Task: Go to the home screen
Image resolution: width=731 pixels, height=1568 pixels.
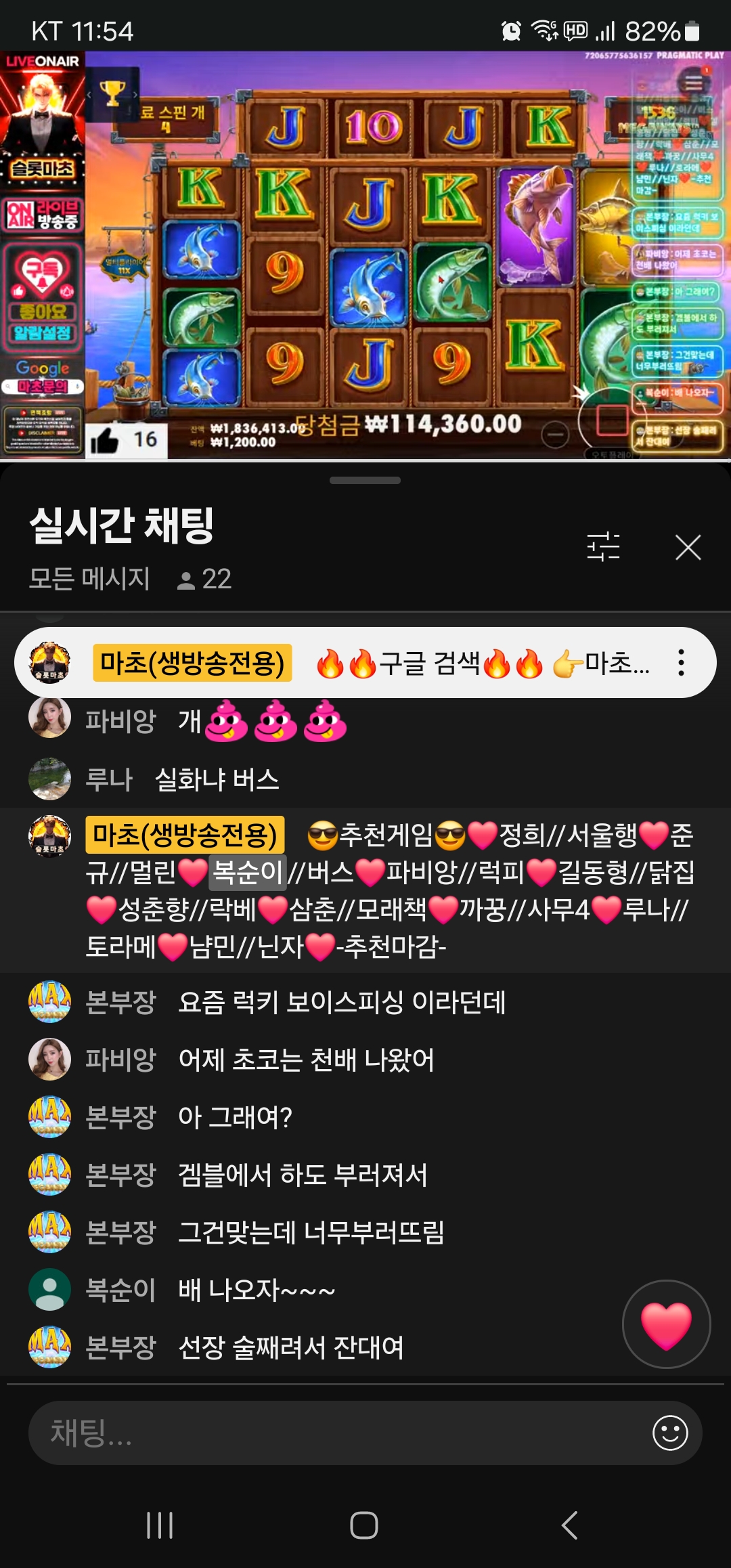Action: [364, 1525]
